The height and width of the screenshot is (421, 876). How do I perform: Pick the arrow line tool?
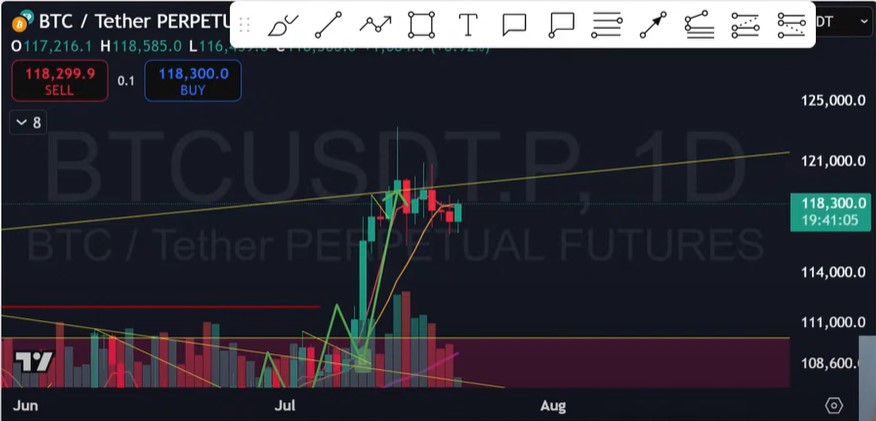click(652, 25)
